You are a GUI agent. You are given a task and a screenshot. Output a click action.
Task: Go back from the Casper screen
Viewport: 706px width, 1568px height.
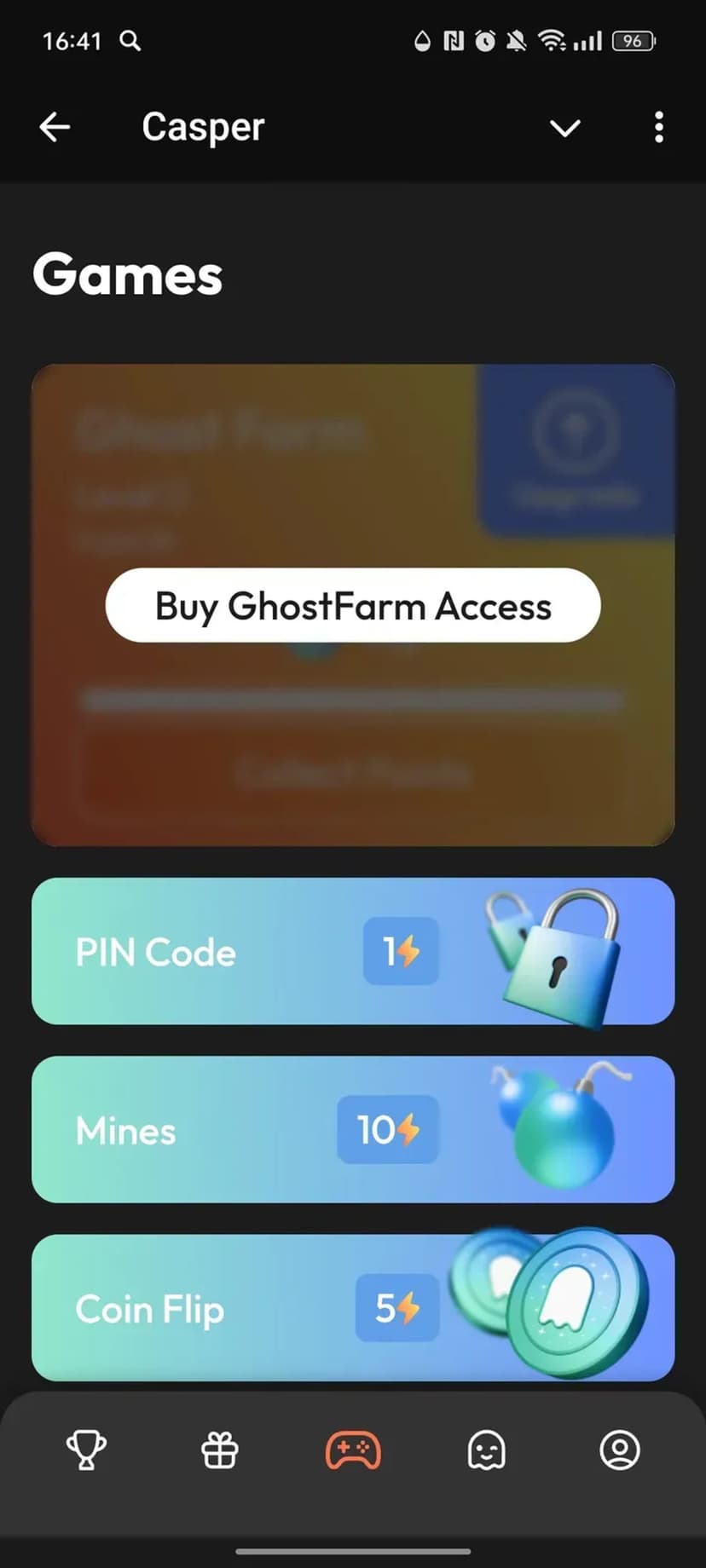click(55, 128)
